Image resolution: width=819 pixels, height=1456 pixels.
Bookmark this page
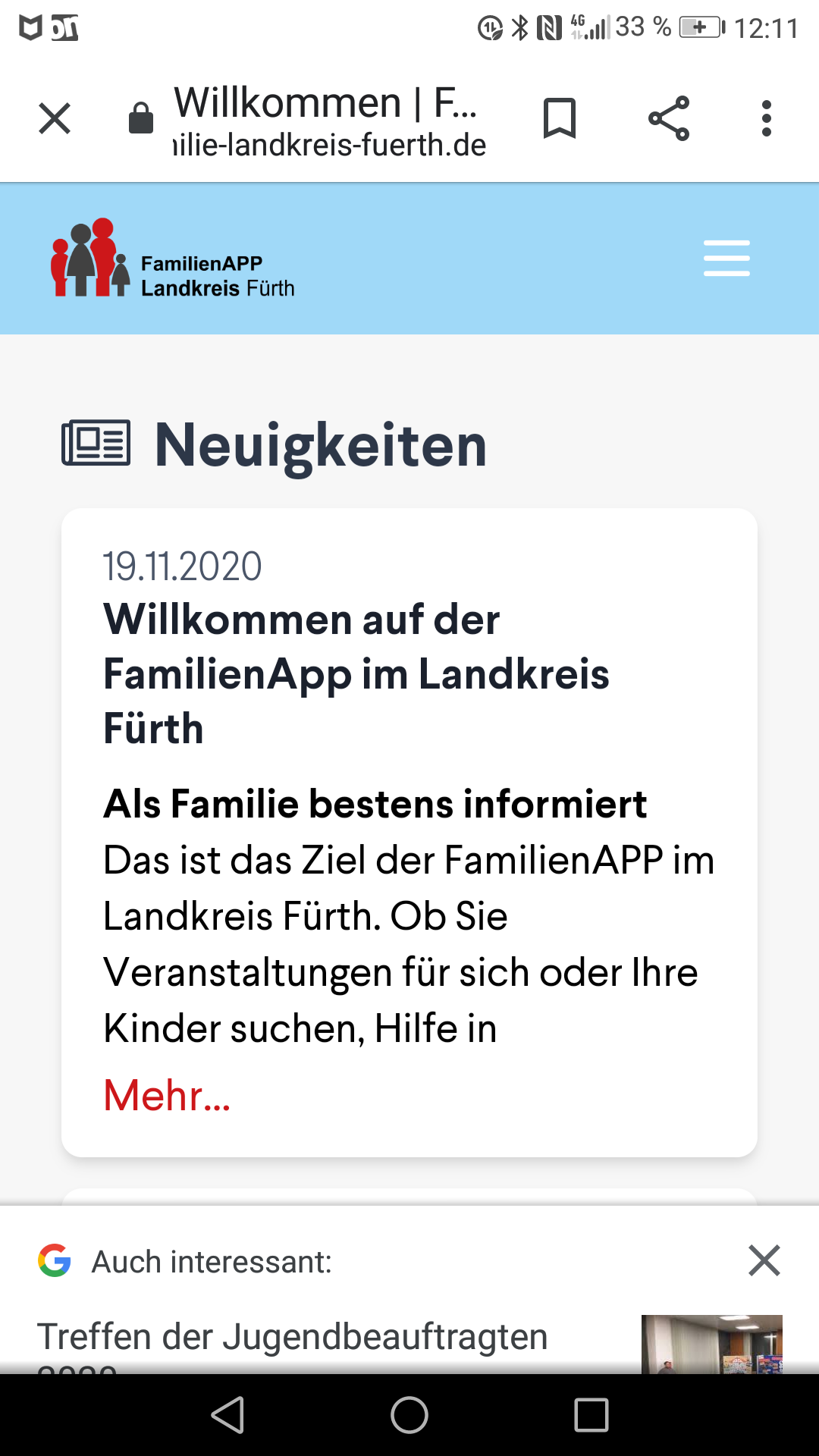click(x=560, y=118)
